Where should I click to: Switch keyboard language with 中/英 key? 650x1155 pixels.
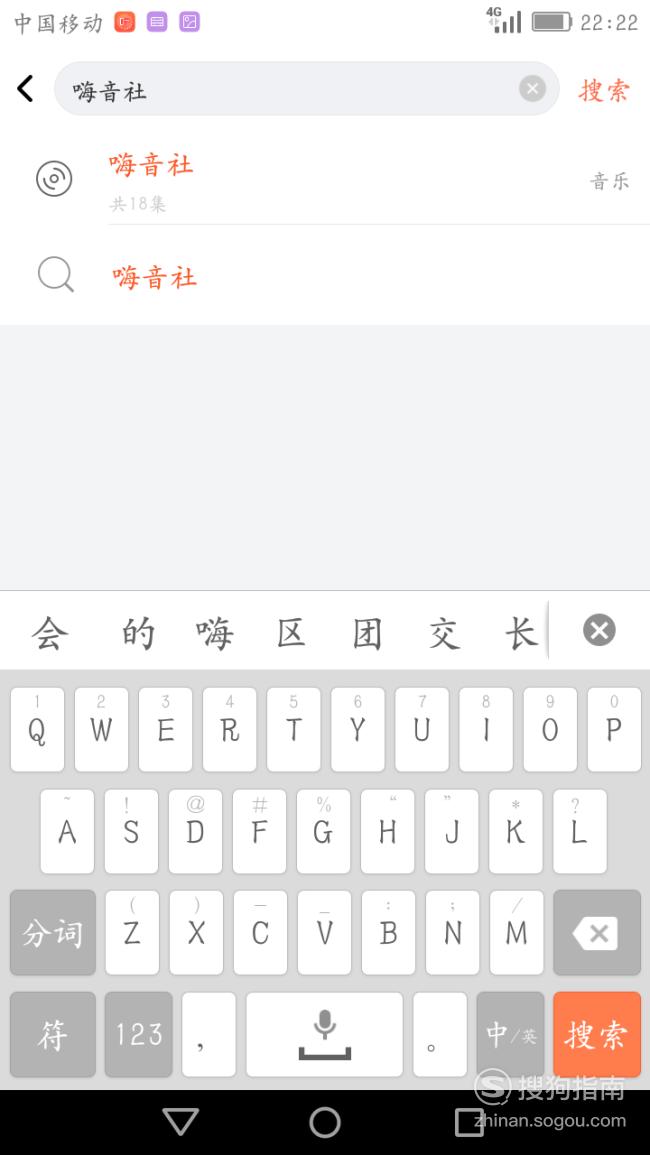(x=510, y=1034)
